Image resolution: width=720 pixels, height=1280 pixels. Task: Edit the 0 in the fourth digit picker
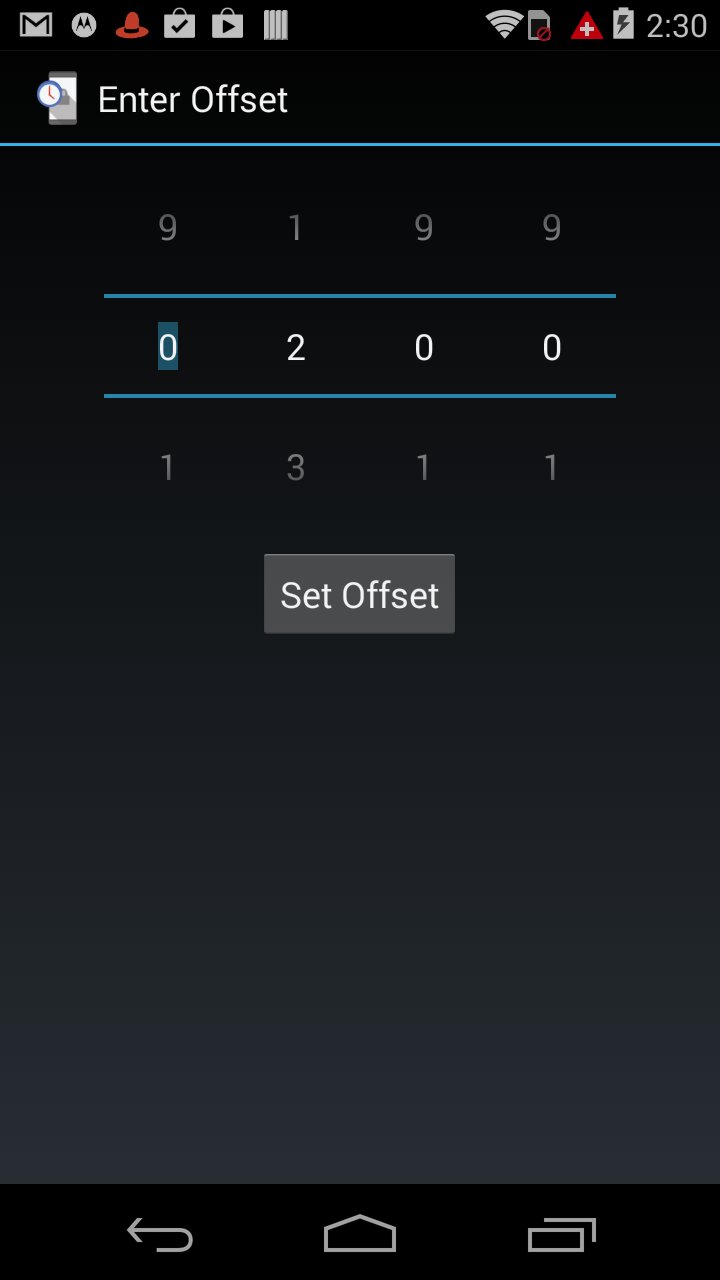(552, 347)
